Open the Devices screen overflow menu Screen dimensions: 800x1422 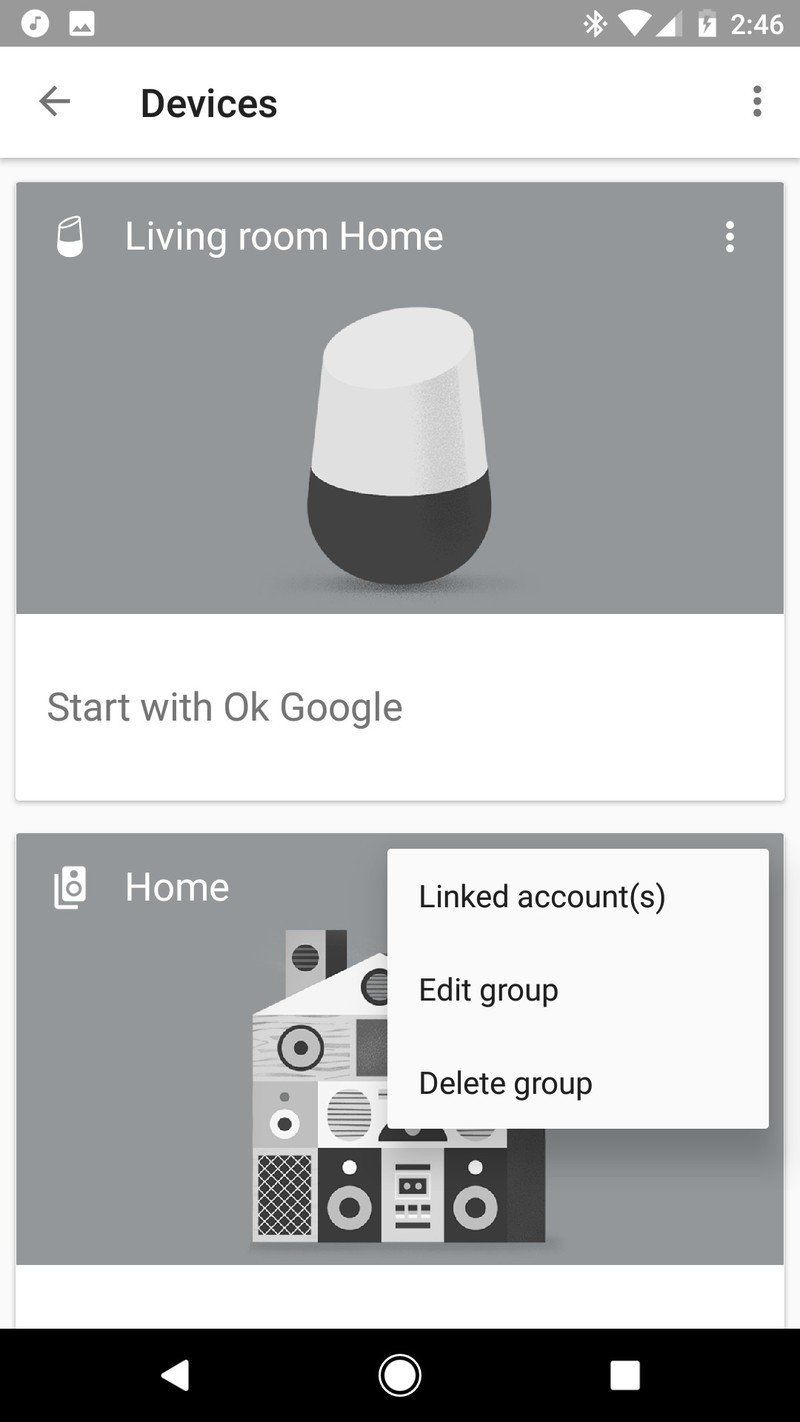[x=757, y=102]
